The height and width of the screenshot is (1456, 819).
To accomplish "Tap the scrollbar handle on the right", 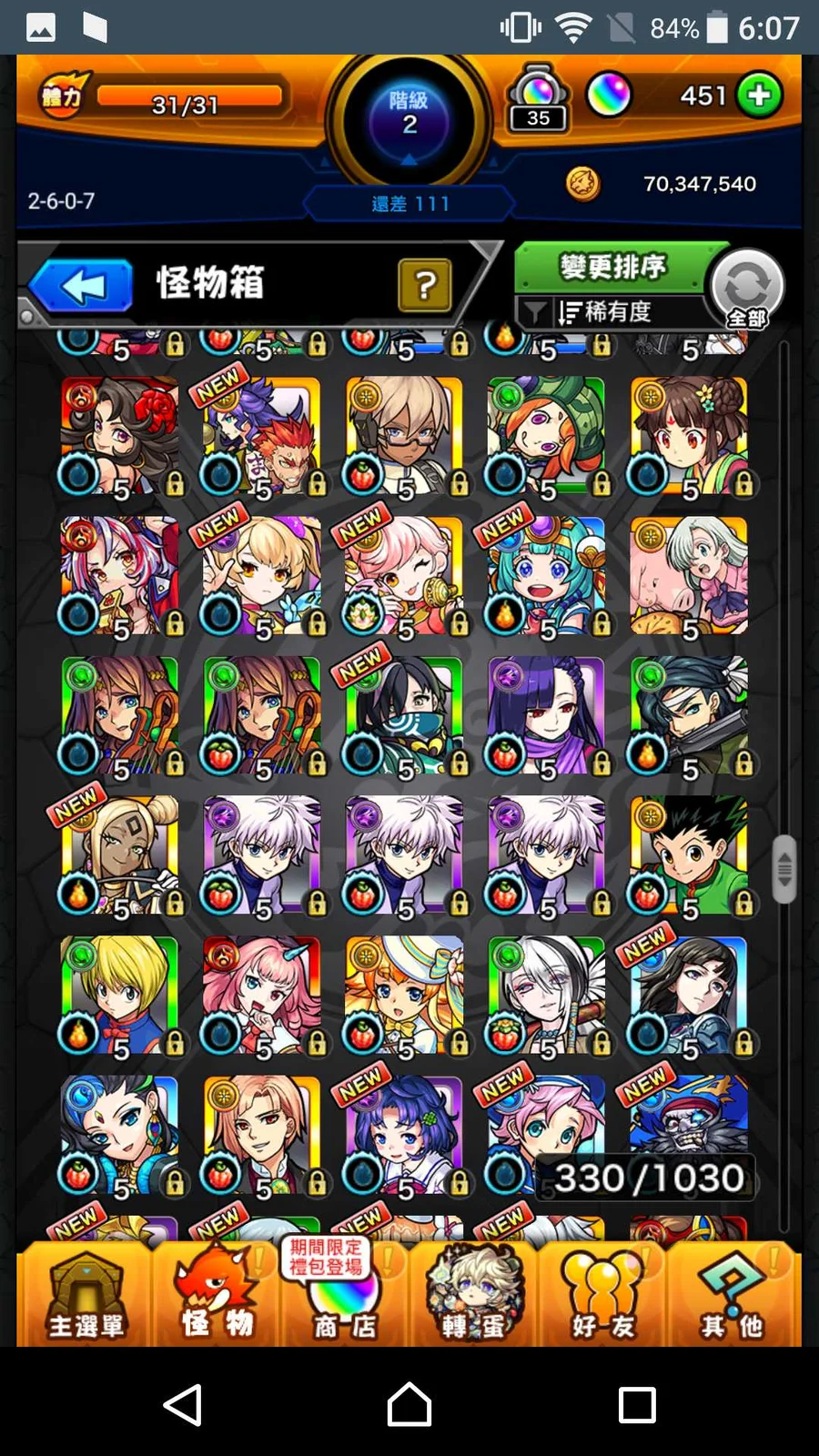I will pos(784,869).
